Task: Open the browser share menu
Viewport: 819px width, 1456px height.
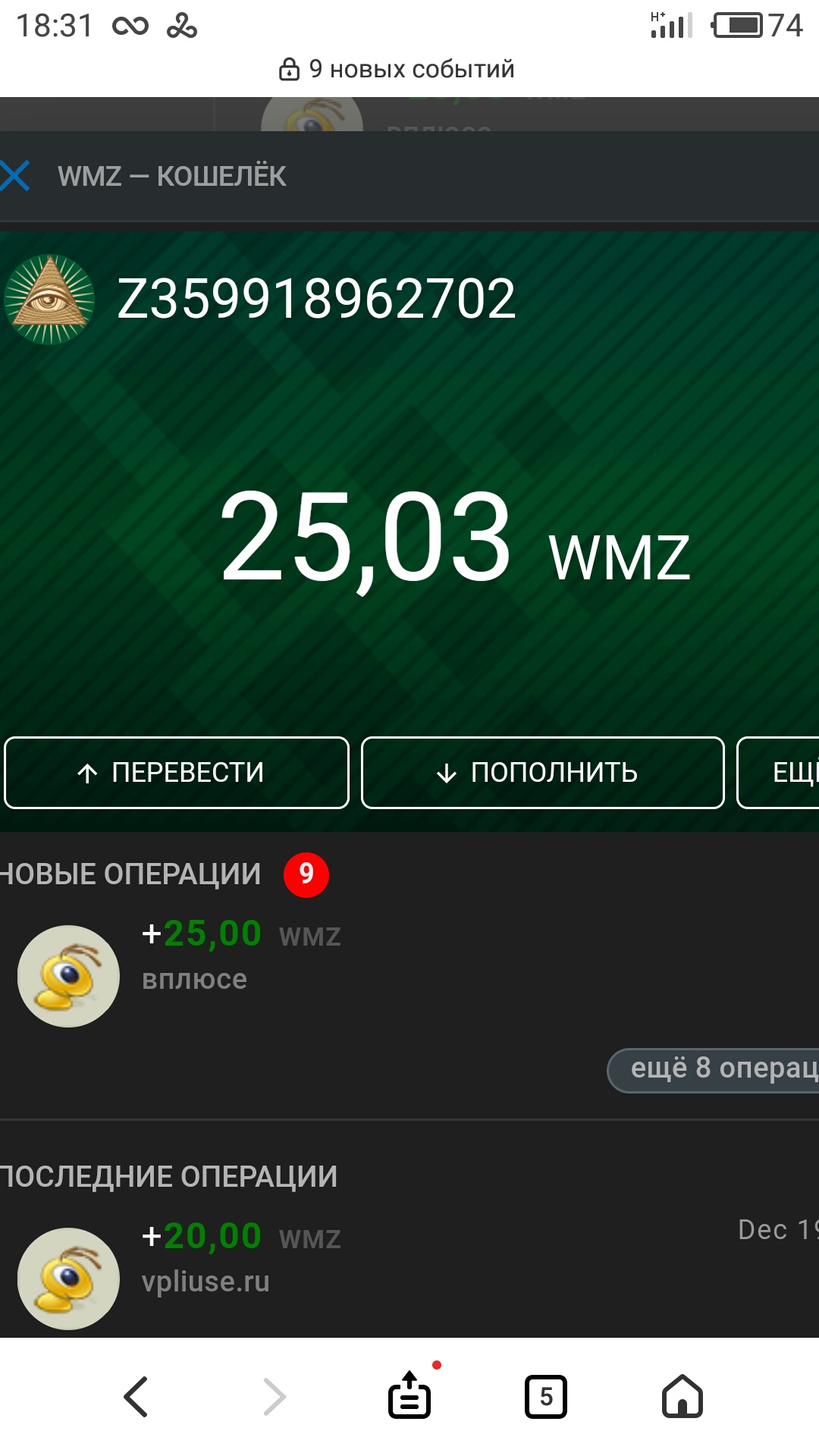Action: tap(409, 1395)
